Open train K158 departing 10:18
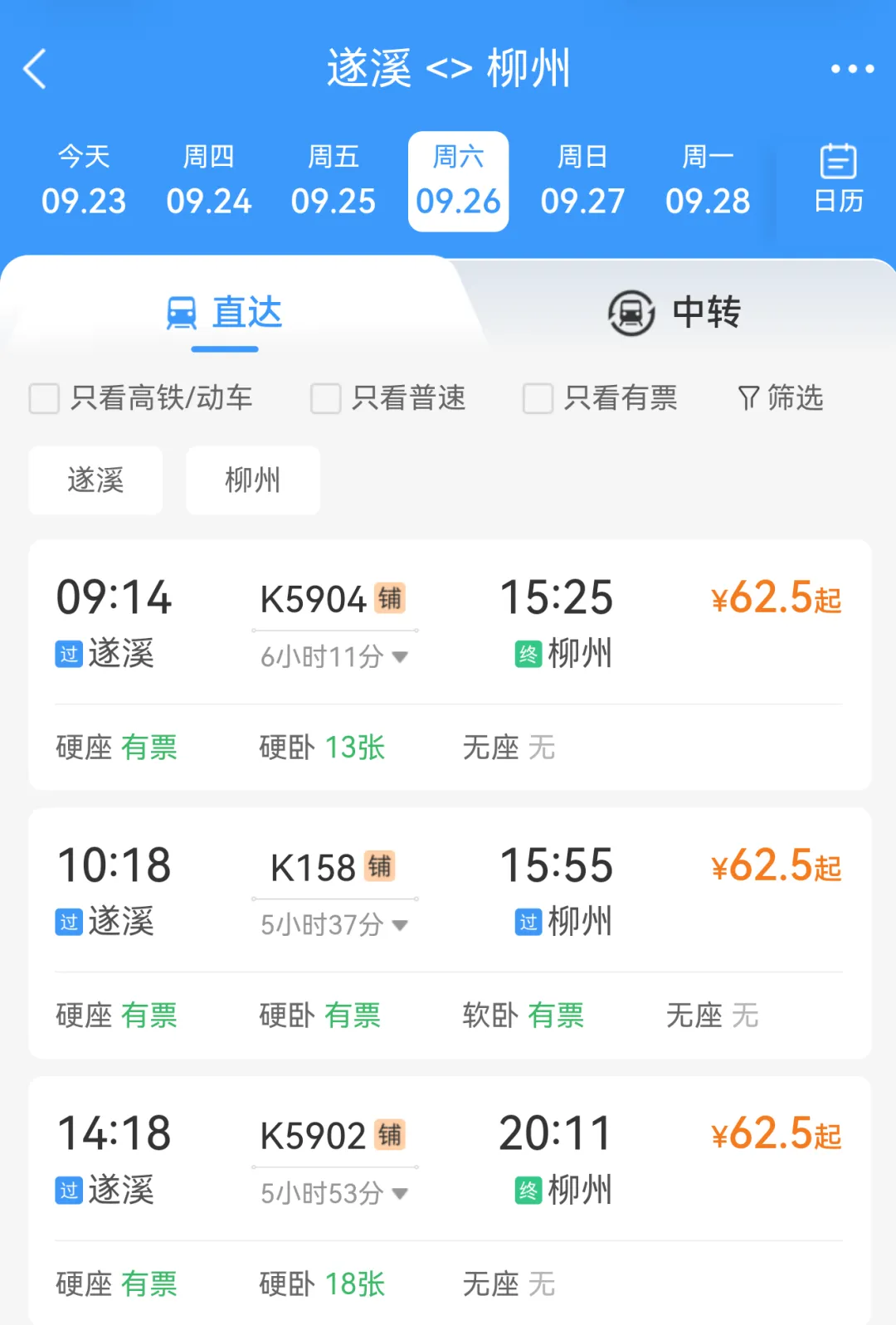Image resolution: width=896 pixels, height=1325 pixels. click(x=450, y=933)
